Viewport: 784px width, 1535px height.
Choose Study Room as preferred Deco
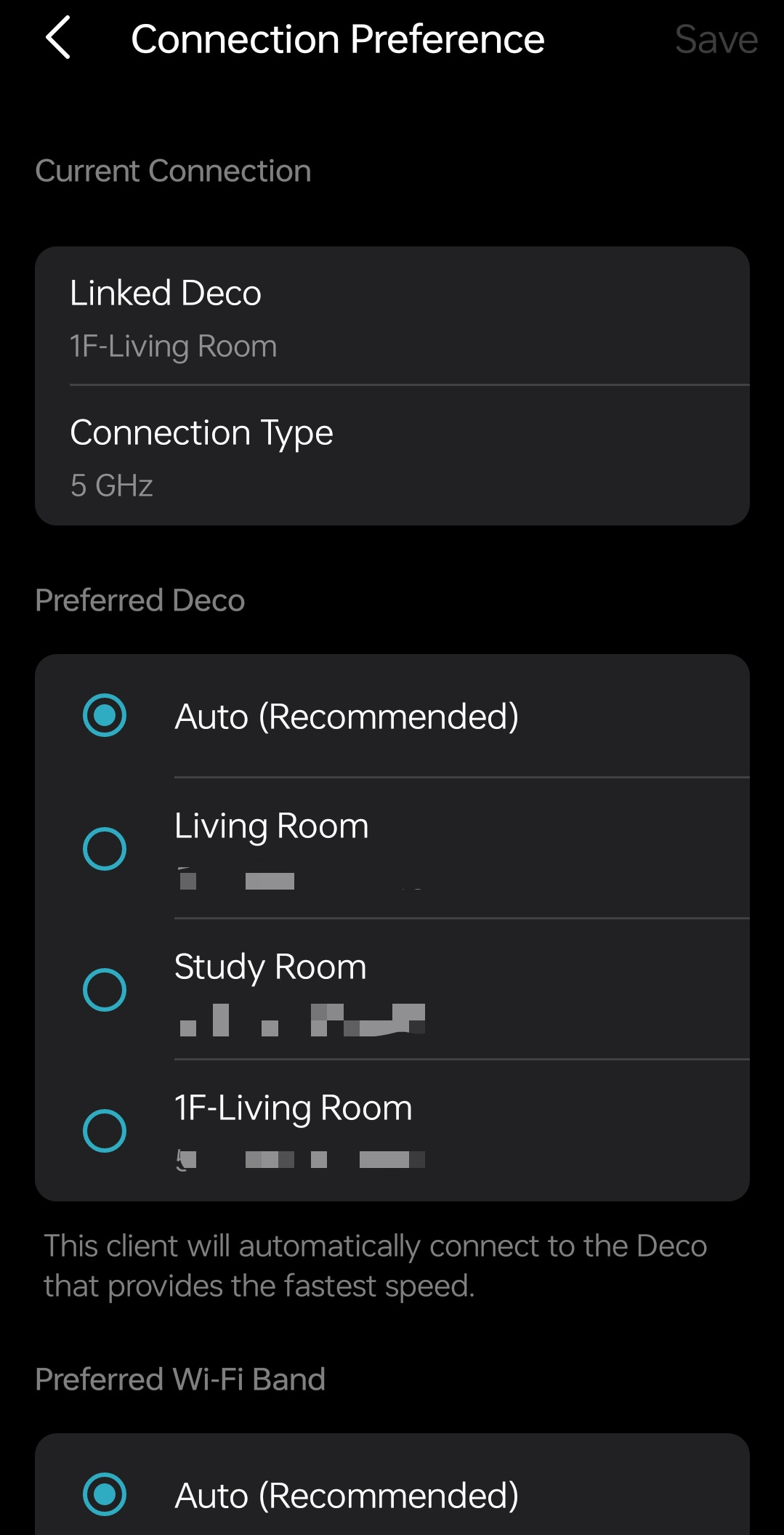point(392,989)
